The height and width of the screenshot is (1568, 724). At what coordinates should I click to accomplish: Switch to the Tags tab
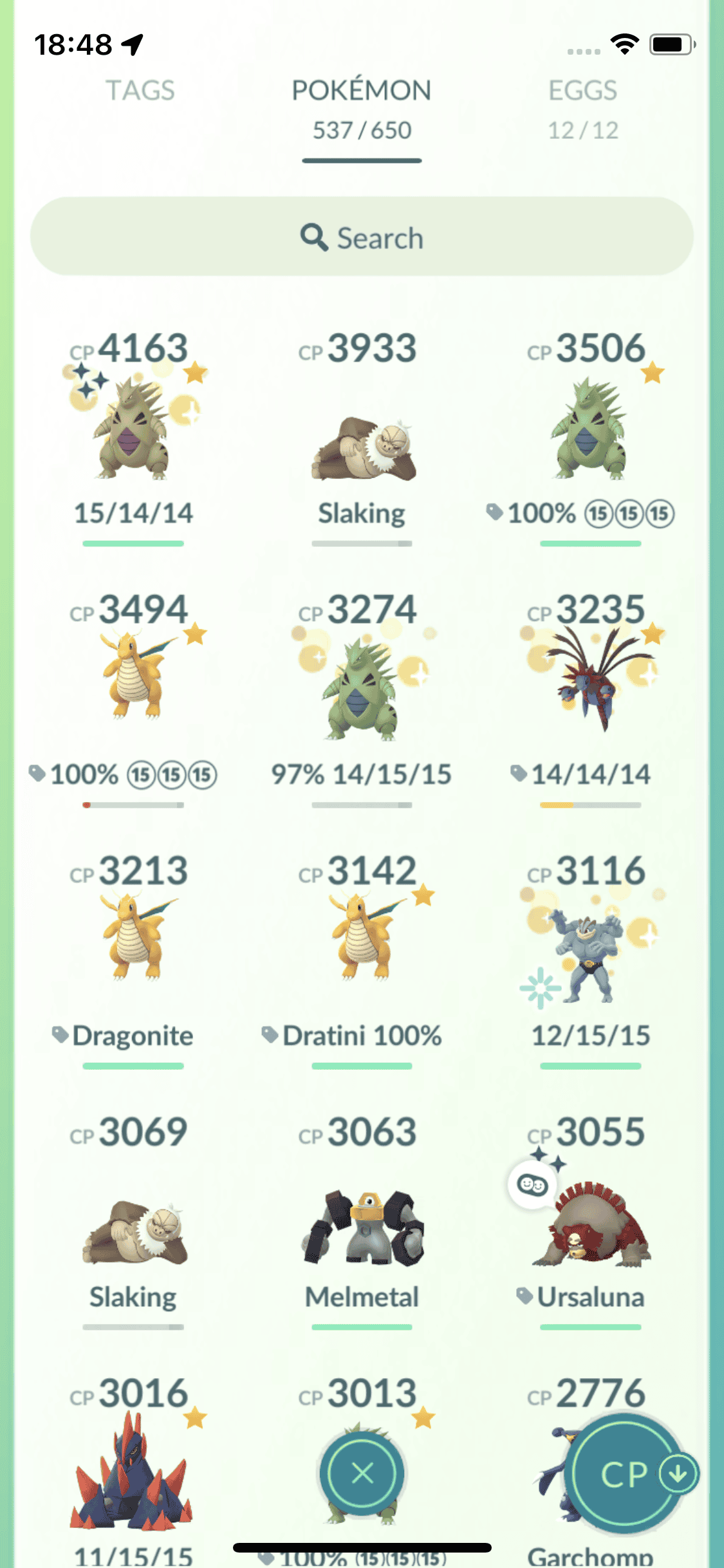coord(140,91)
